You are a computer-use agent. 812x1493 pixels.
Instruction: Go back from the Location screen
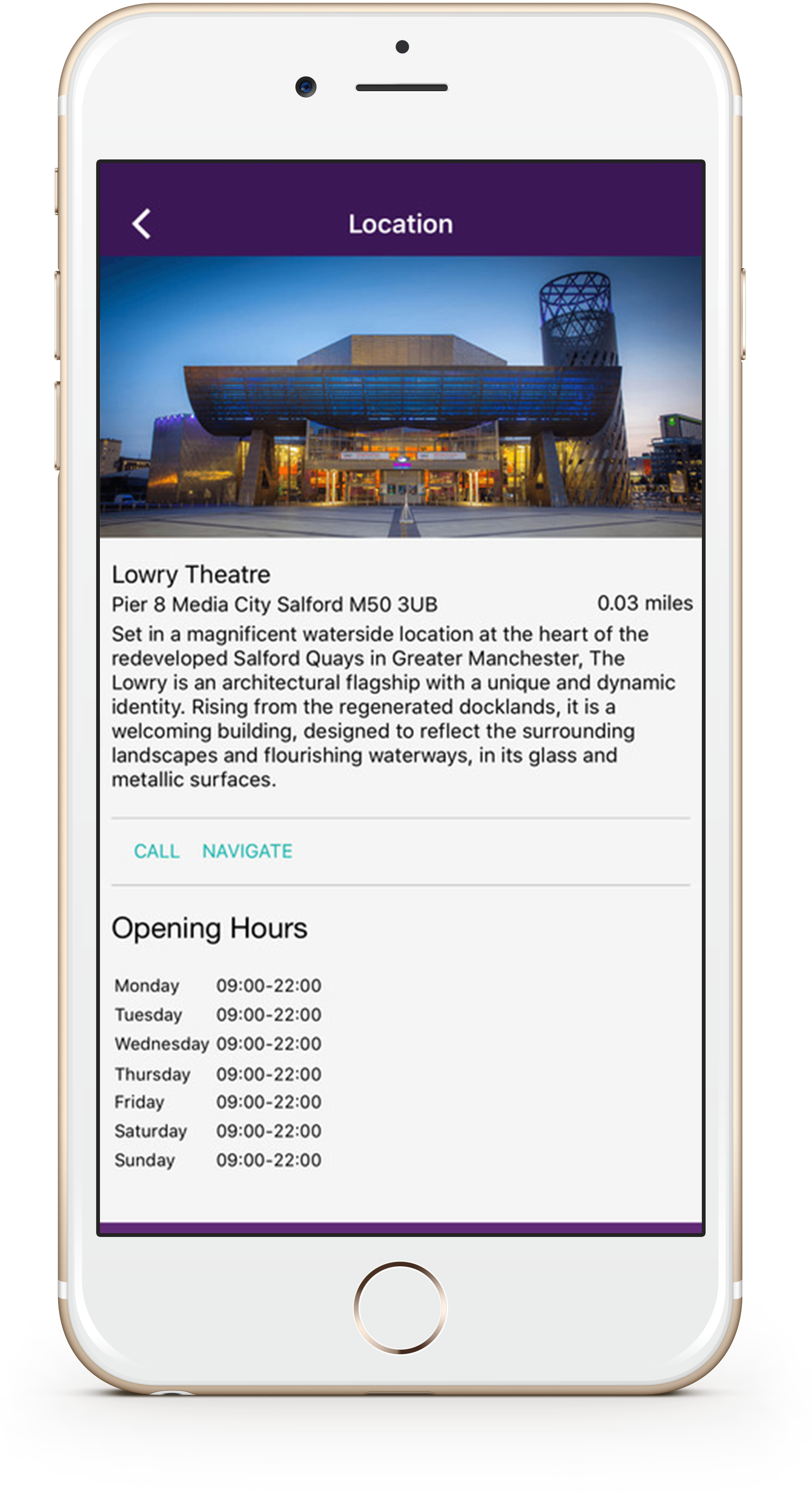[141, 224]
